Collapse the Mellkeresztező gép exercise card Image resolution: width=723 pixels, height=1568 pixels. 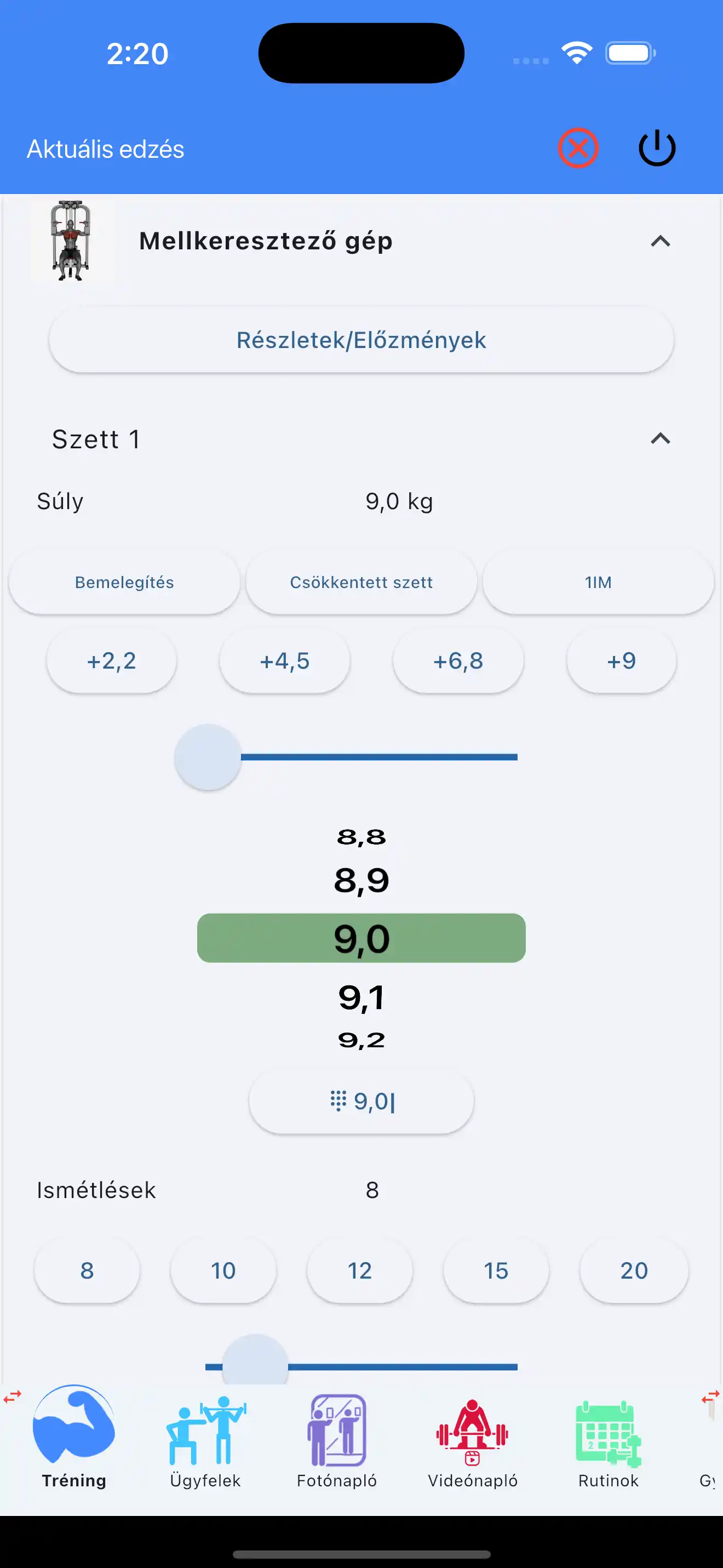(660, 242)
